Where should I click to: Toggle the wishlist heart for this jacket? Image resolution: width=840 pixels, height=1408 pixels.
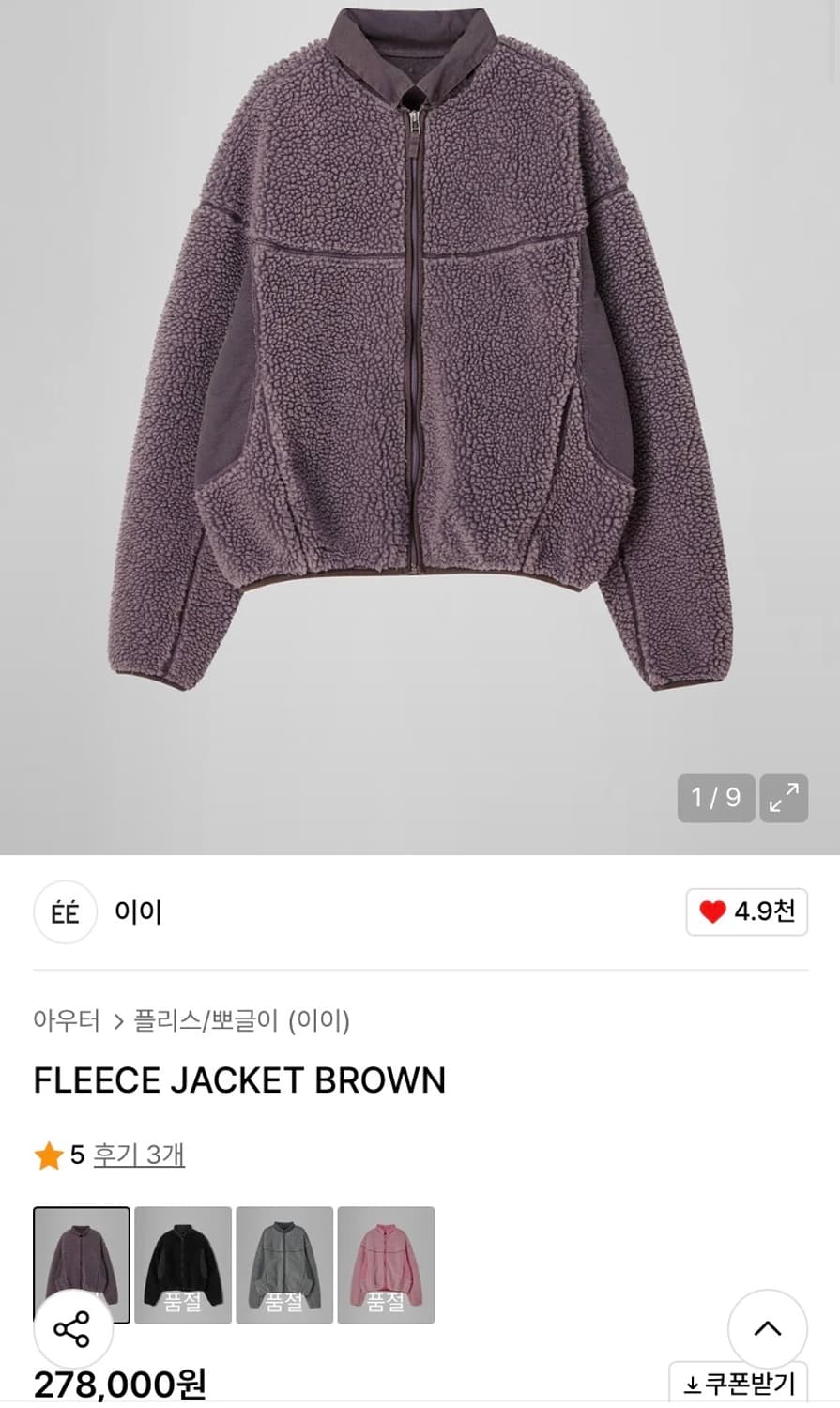click(712, 911)
